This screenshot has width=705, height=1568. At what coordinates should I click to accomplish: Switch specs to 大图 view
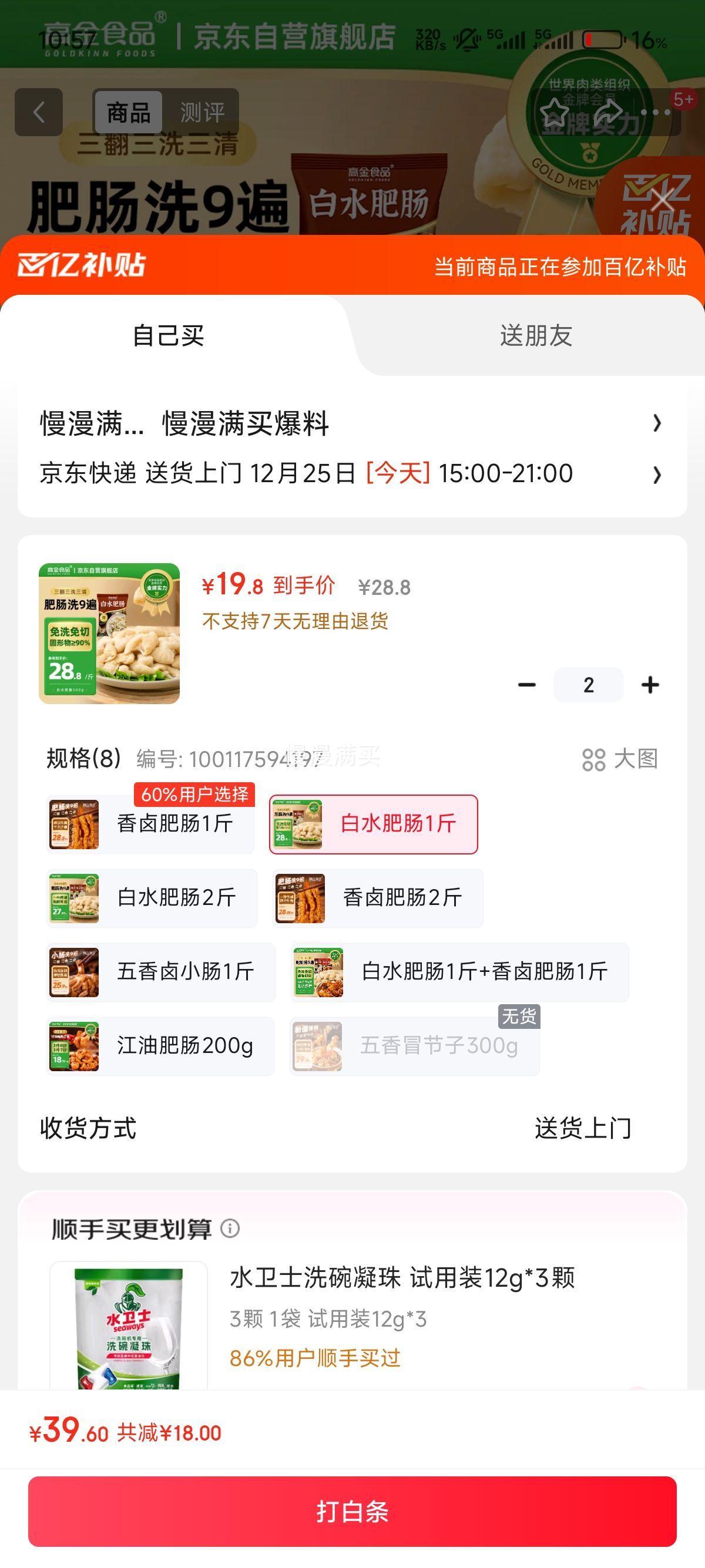(x=620, y=759)
